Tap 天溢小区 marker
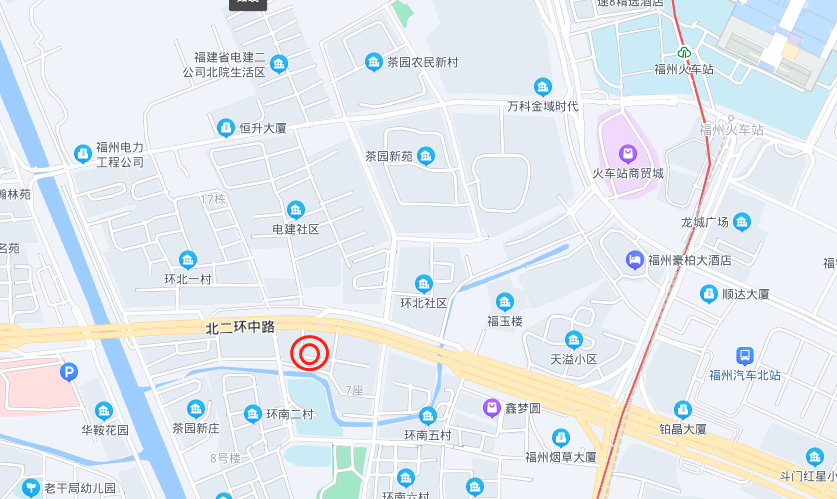Image resolution: width=837 pixels, height=499 pixels. [573, 340]
